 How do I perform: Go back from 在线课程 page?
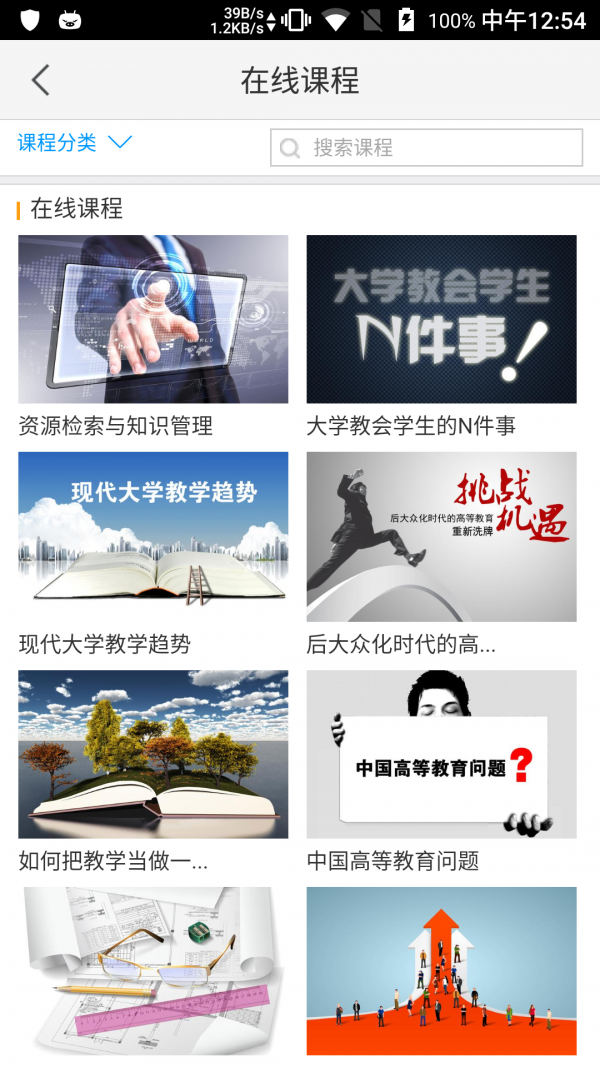(40, 80)
